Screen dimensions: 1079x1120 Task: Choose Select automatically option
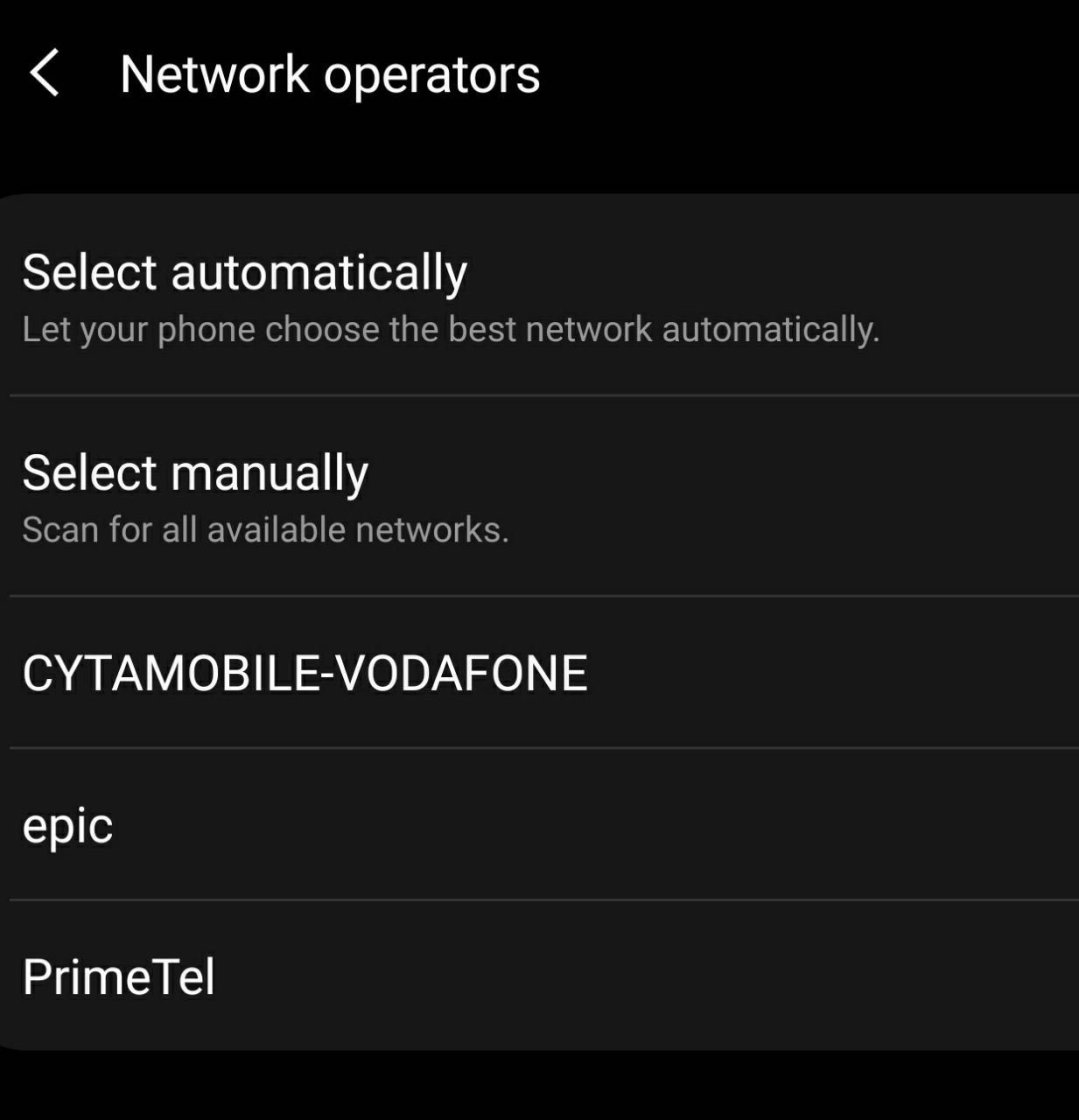click(245, 296)
